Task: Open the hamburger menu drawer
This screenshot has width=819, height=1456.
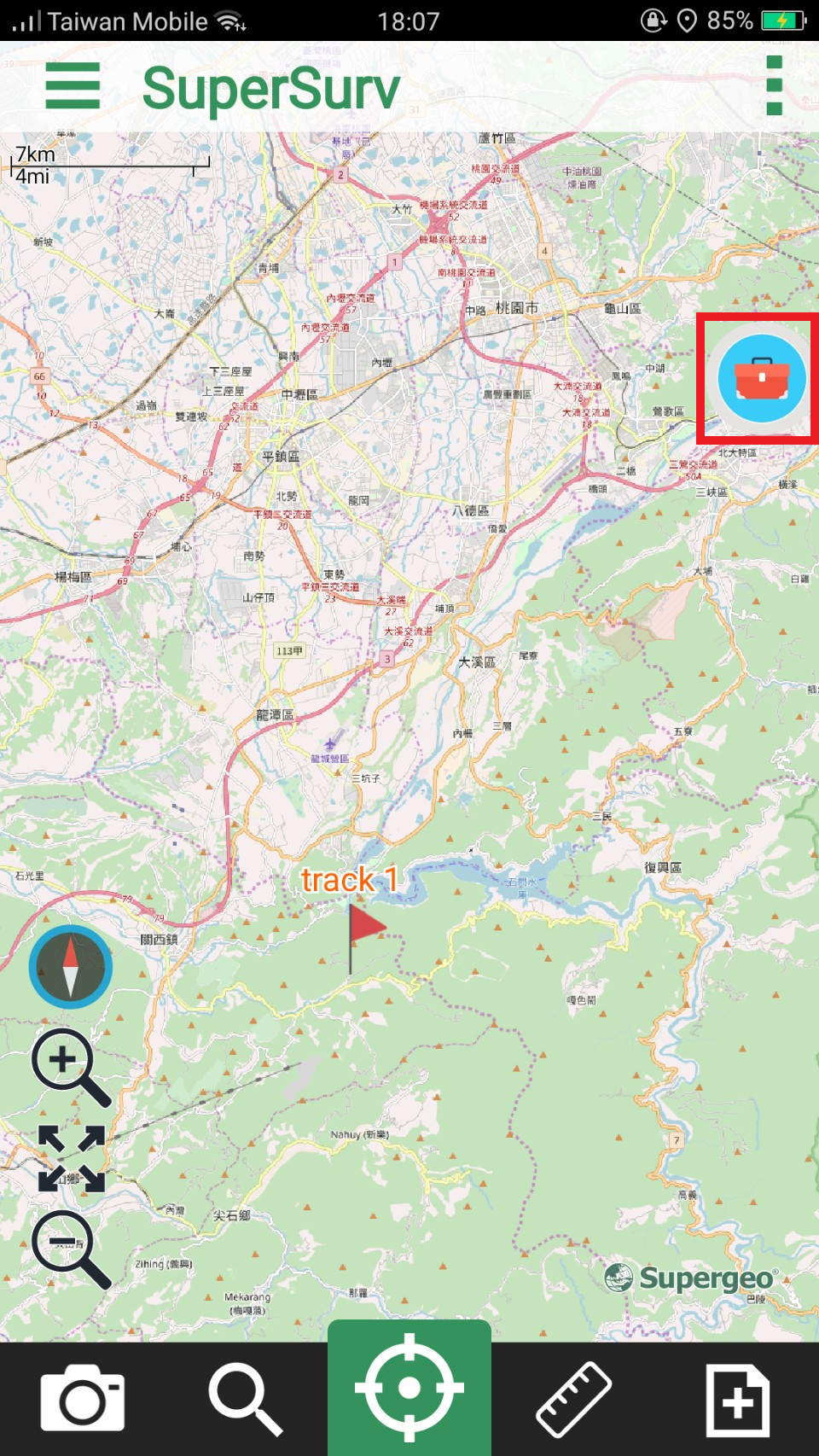Action: coord(73,85)
